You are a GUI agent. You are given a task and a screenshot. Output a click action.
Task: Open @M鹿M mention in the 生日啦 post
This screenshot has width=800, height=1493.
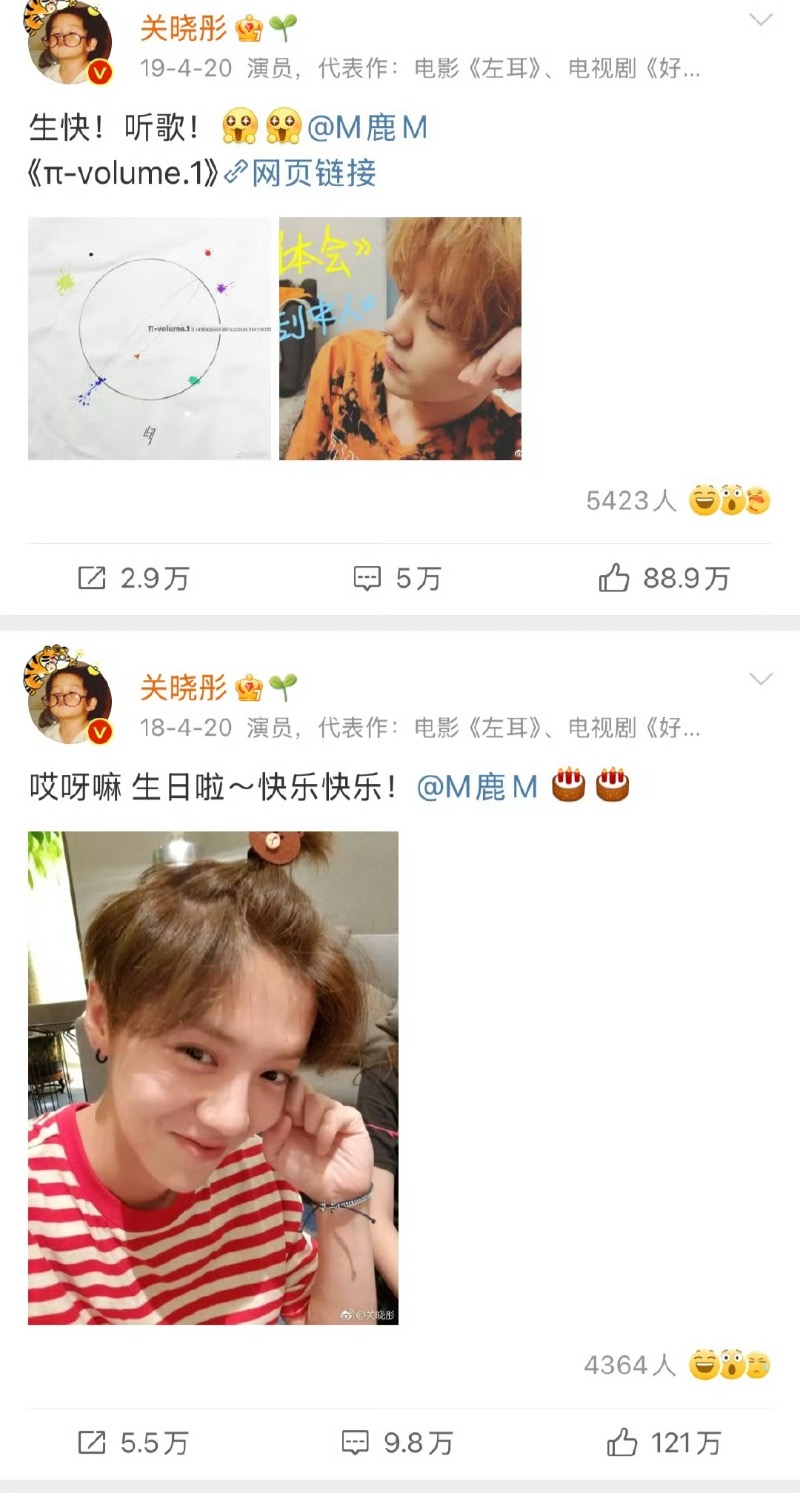coord(477,787)
